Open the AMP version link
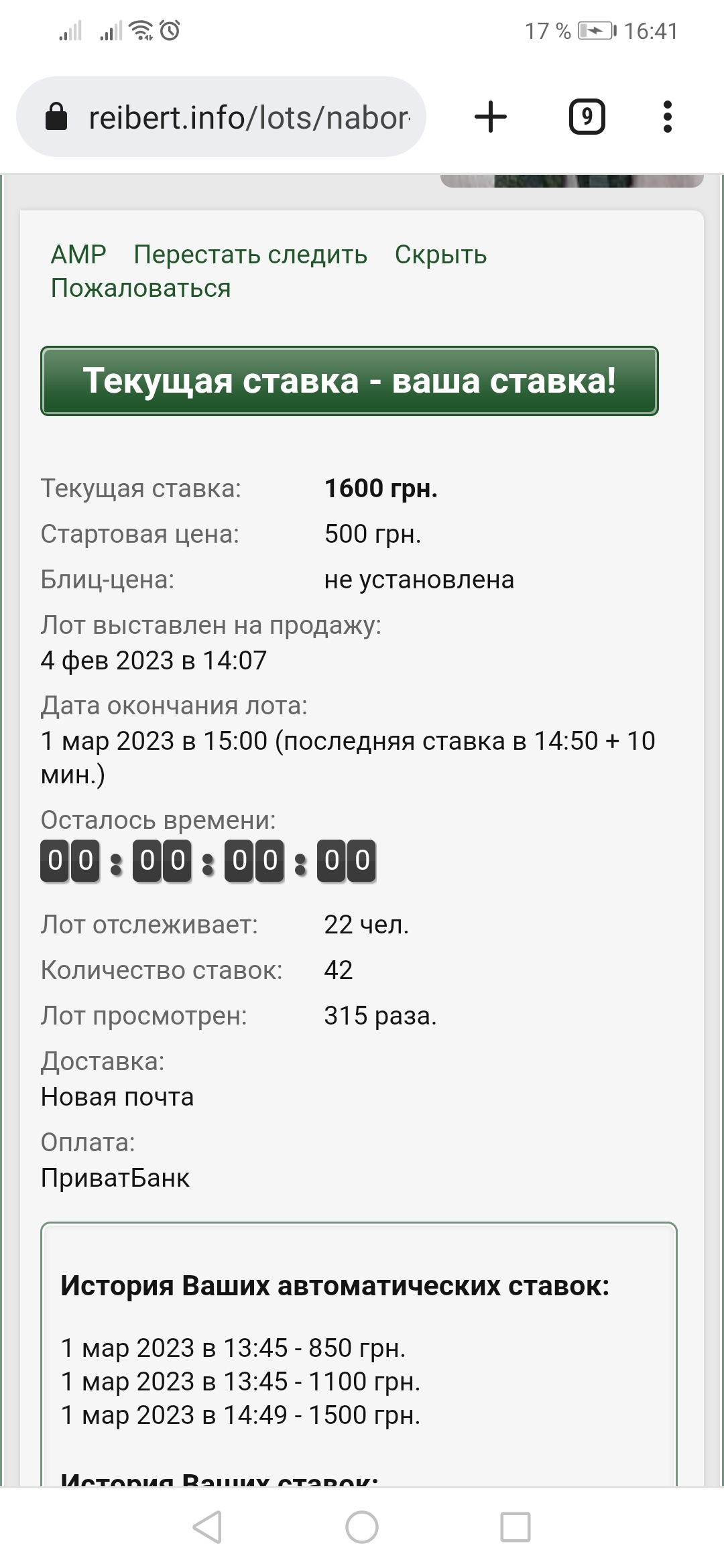This screenshot has width=724, height=1568. click(x=78, y=255)
